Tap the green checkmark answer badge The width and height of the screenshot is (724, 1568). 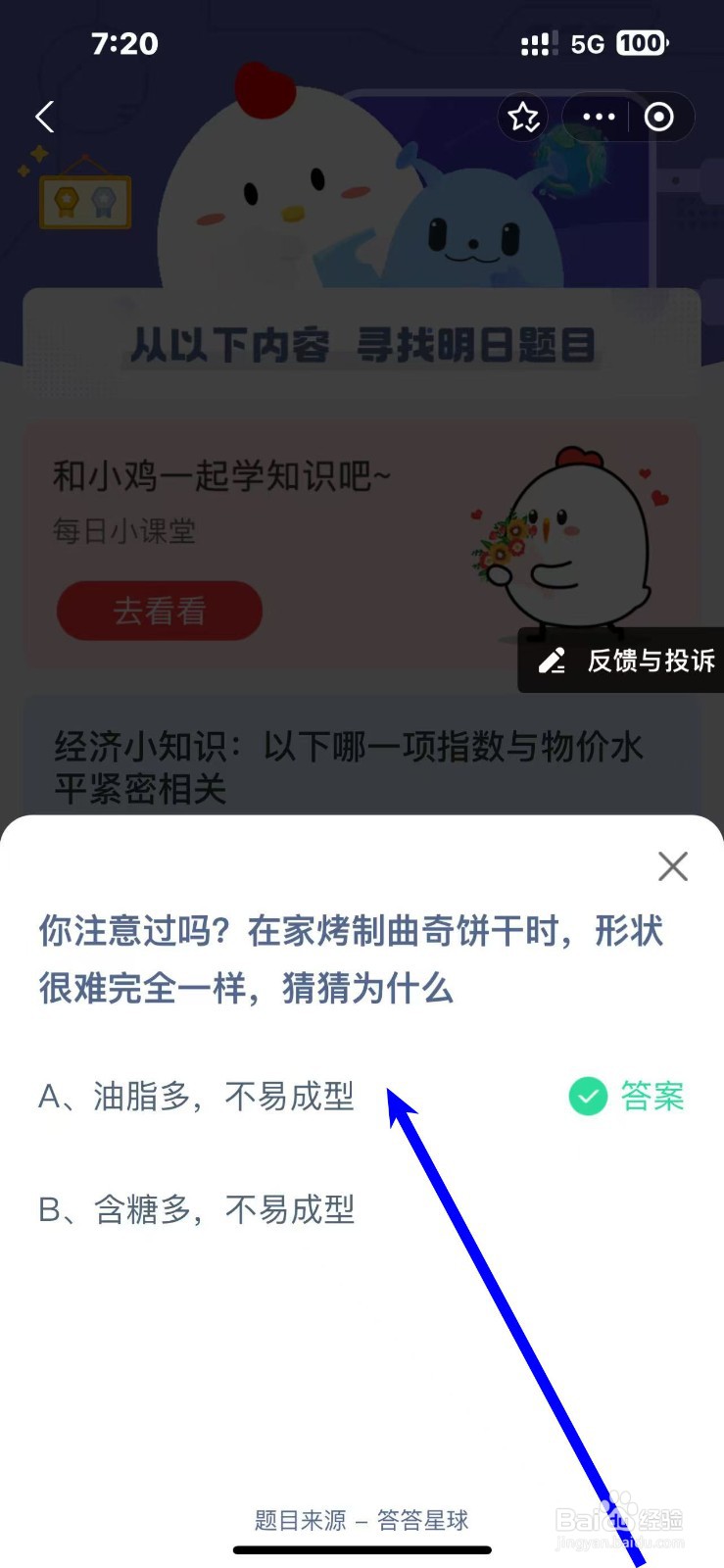pyautogui.click(x=587, y=1097)
